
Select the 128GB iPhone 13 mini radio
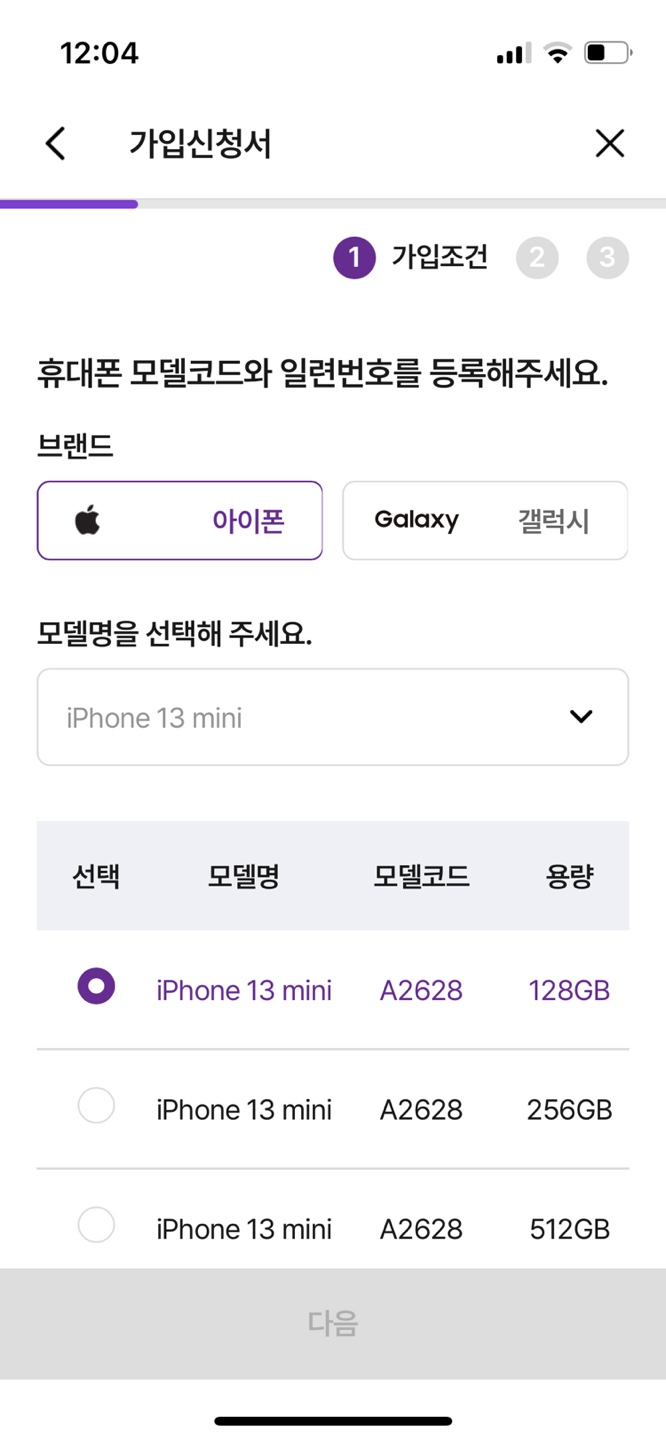(97, 987)
